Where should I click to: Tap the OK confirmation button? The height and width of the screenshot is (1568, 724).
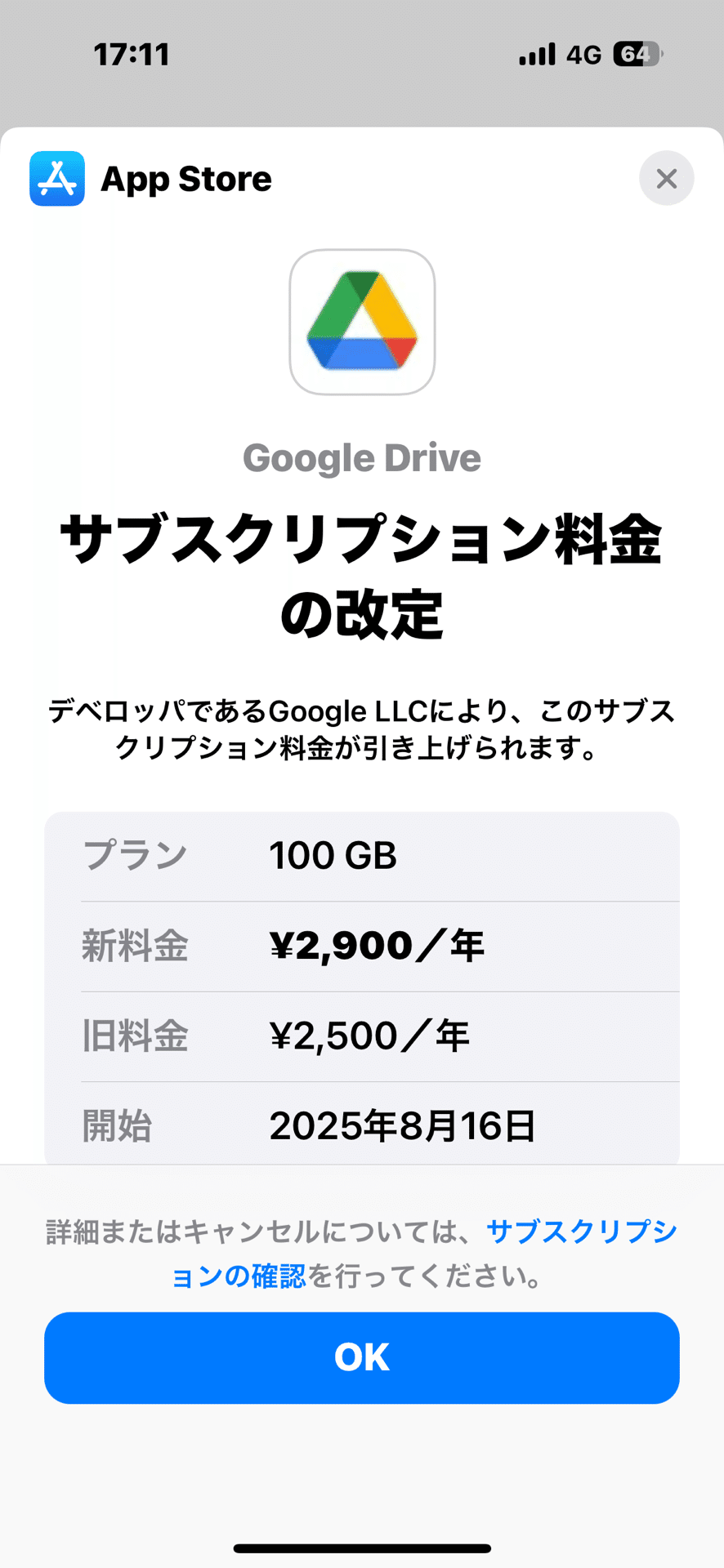coord(362,1357)
